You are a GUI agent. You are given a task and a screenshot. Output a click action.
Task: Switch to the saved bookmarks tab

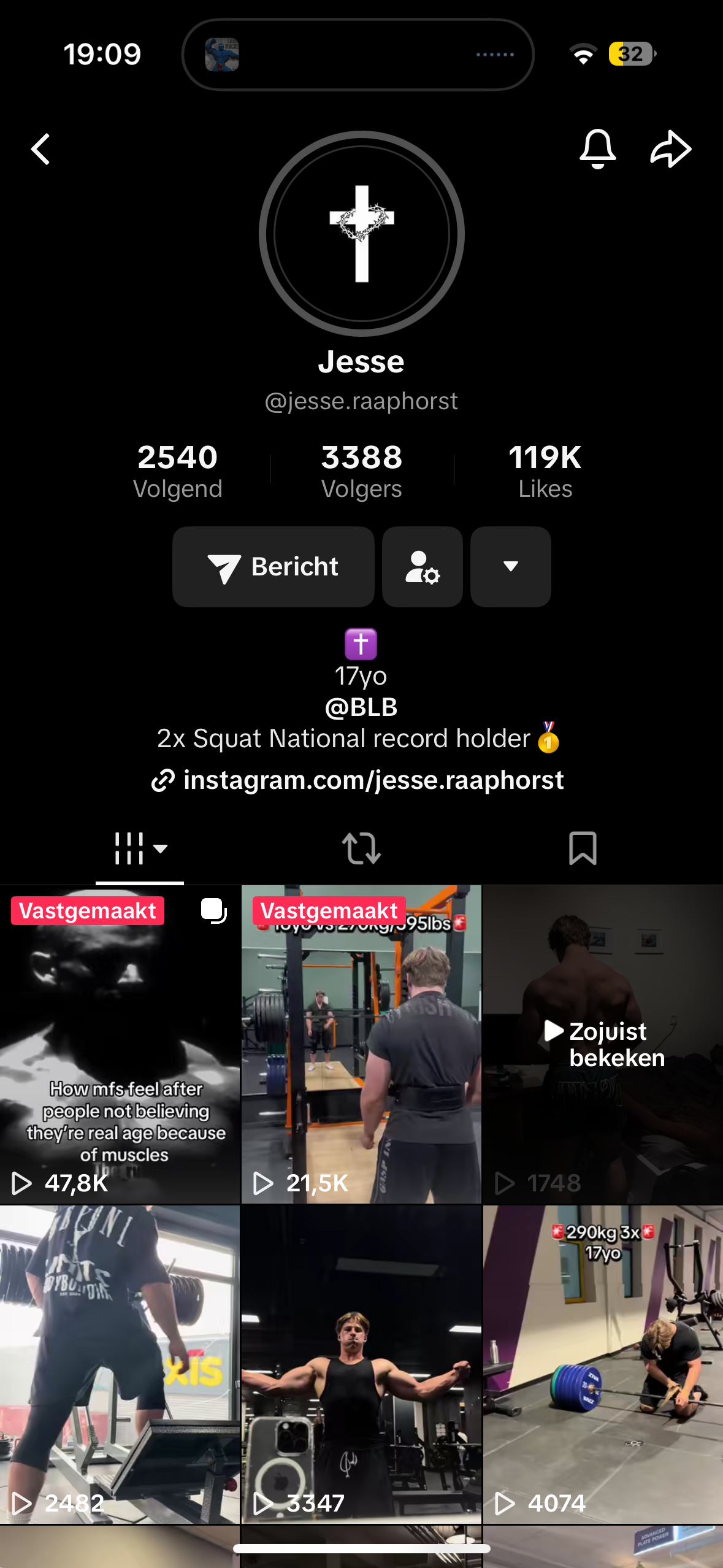click(x=583, y=849)
